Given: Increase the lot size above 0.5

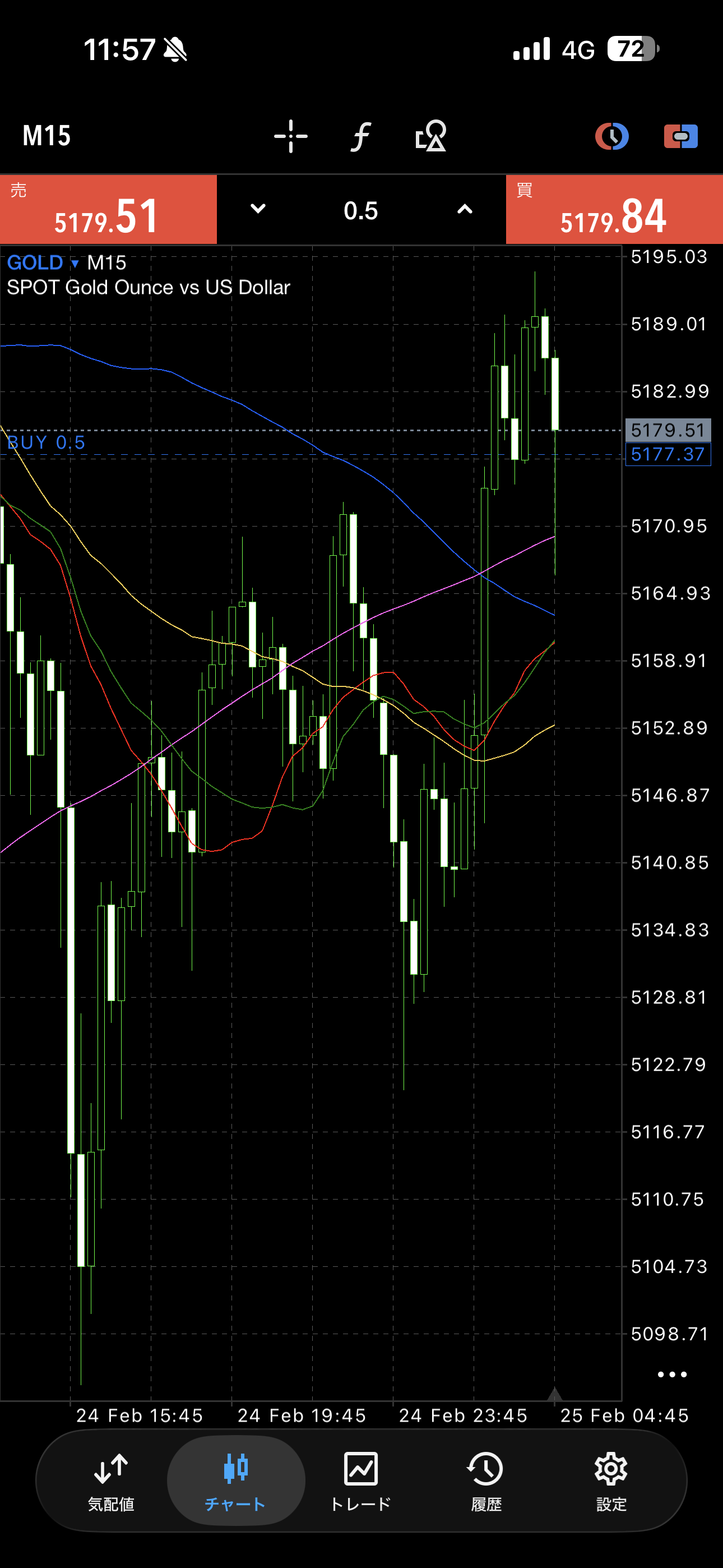Looking at the screenshot, I should [465, 209].
